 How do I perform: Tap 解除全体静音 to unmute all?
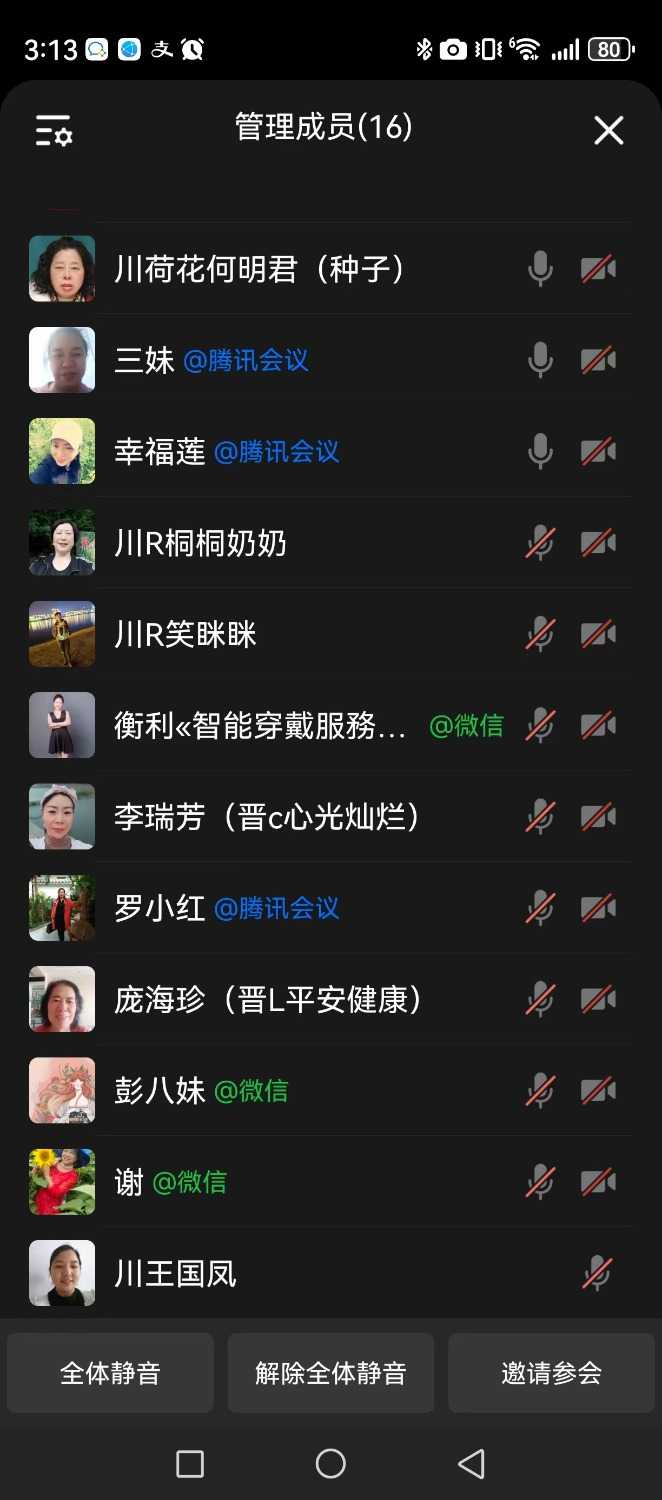pos(330,1373)
